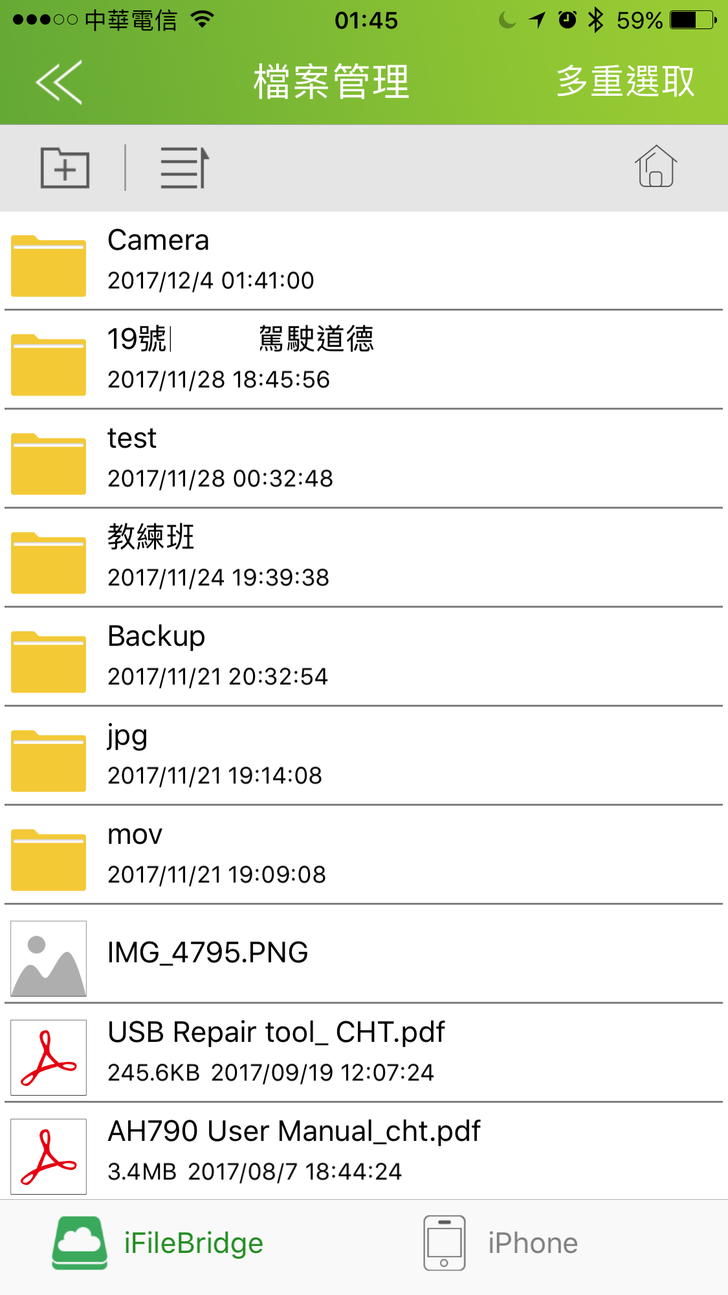Change the file sort order
Screen dimensions: 728x1295
click(184, 167)
